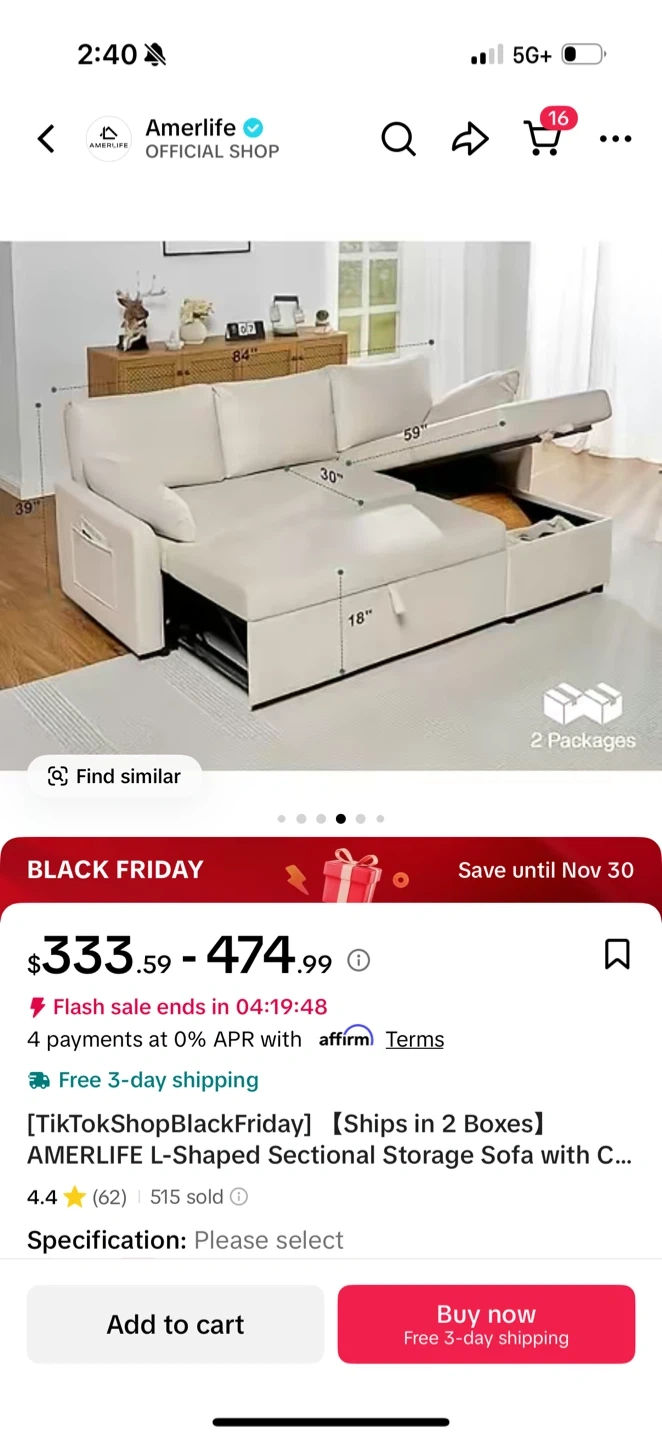662x1440 pixels.
Task: Select a Specification option
Action: coord(268,1240)
